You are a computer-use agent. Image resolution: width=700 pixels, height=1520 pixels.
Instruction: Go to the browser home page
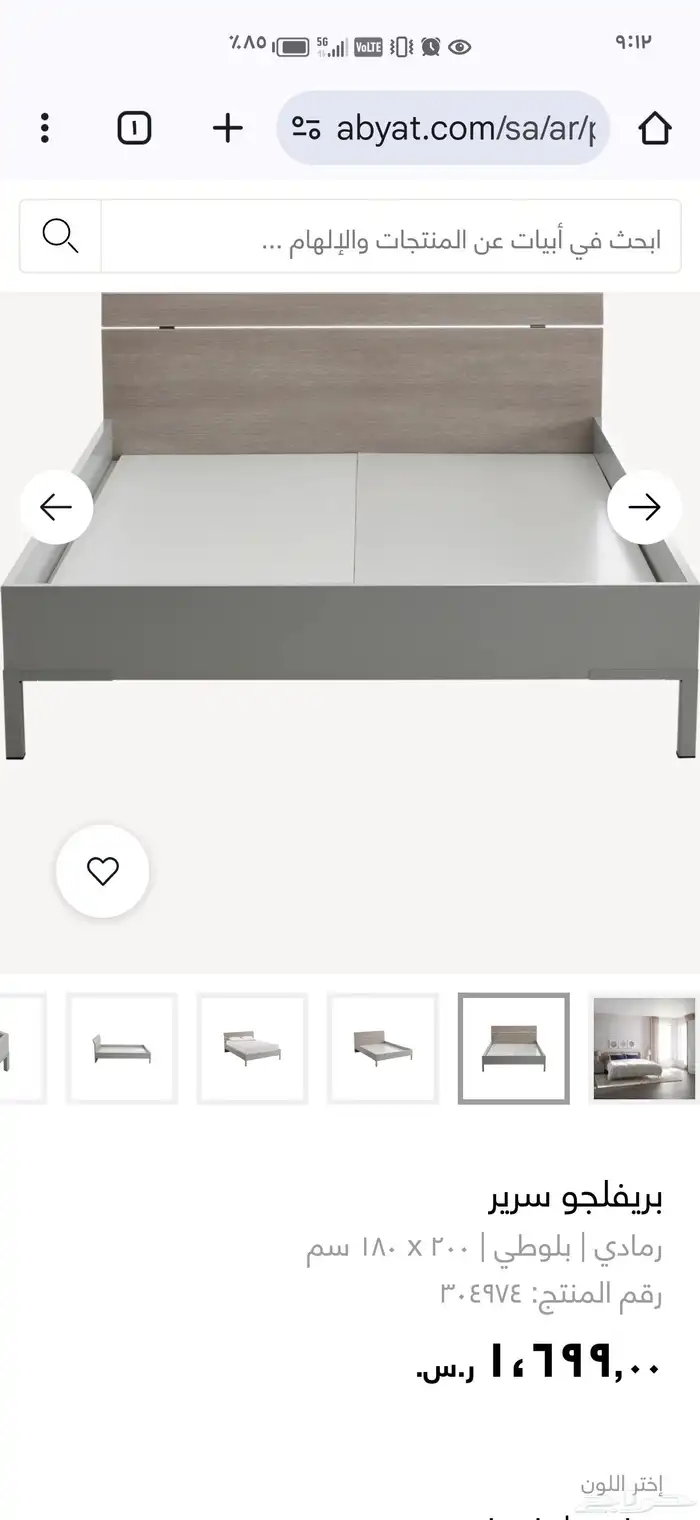[x=654, y=128]
